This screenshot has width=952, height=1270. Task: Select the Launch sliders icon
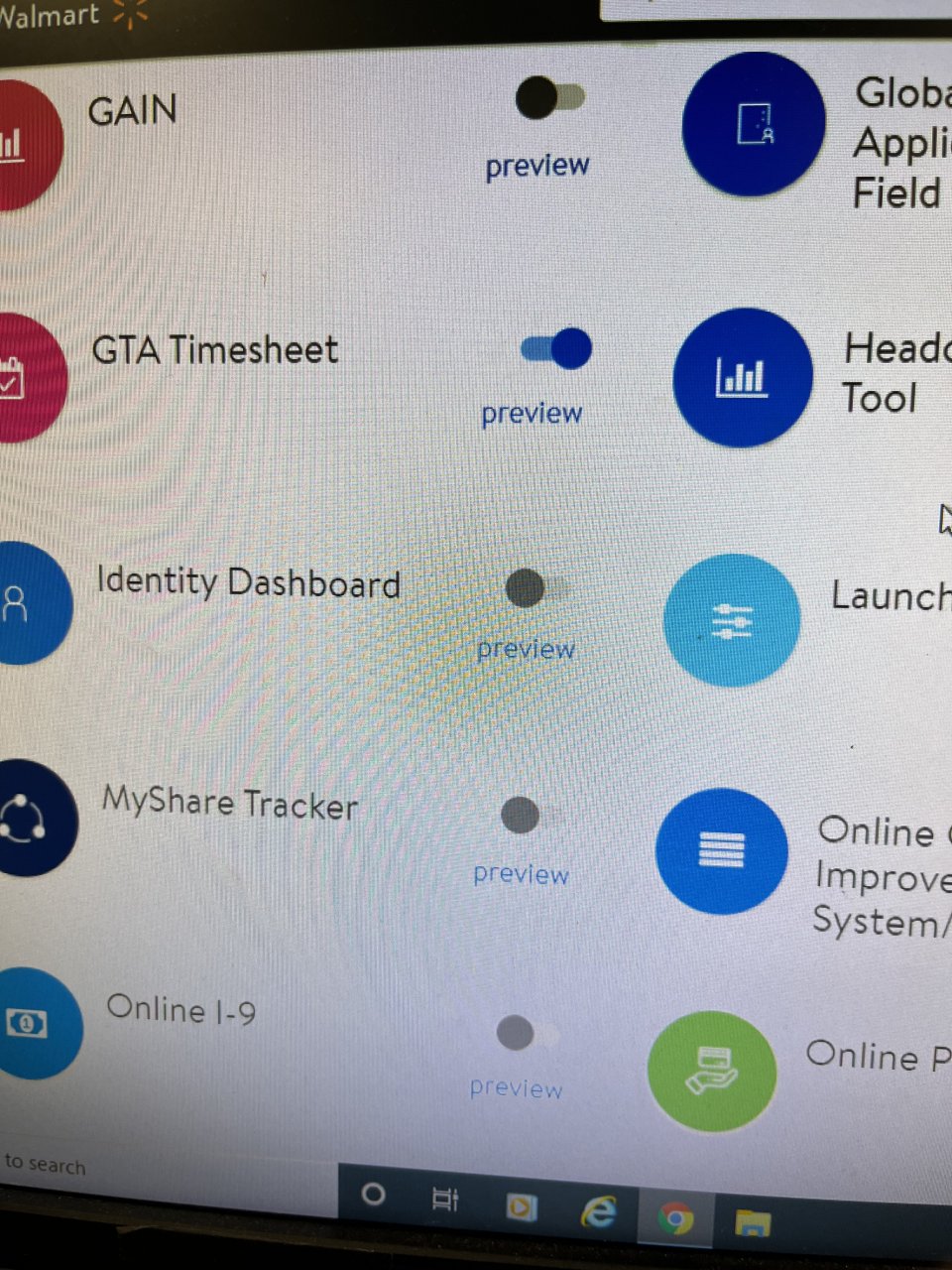pos(732,620)
